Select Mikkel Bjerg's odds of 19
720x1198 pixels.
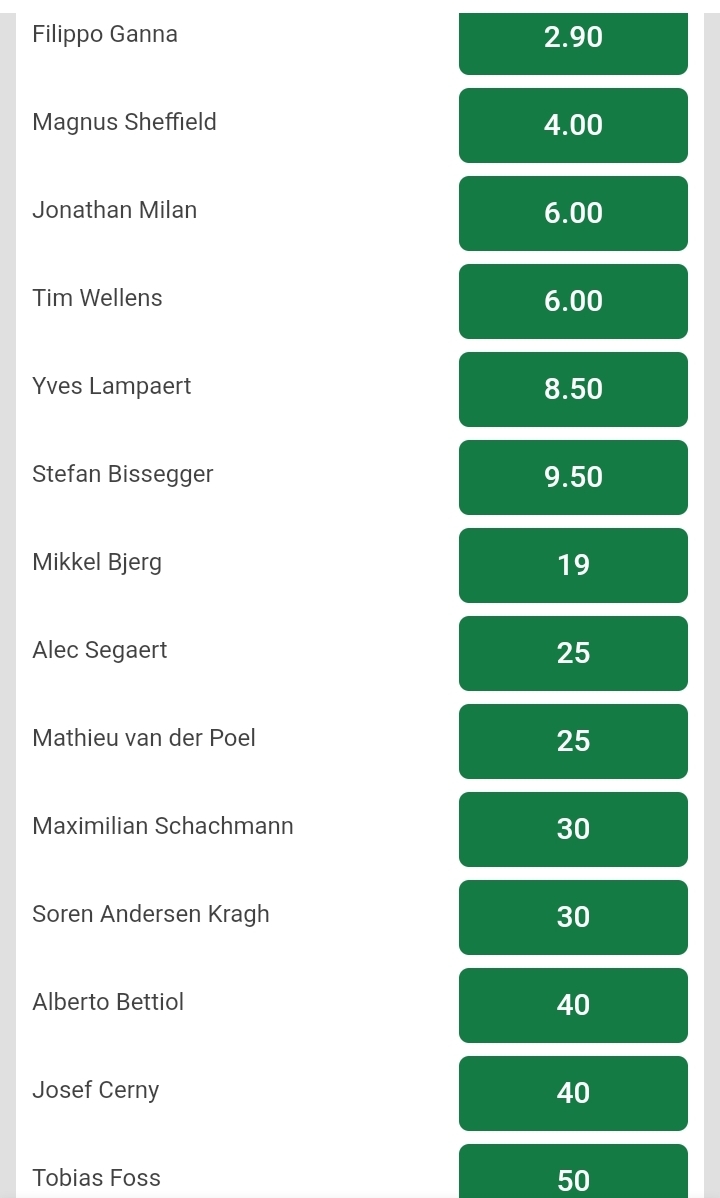point(573,565)
